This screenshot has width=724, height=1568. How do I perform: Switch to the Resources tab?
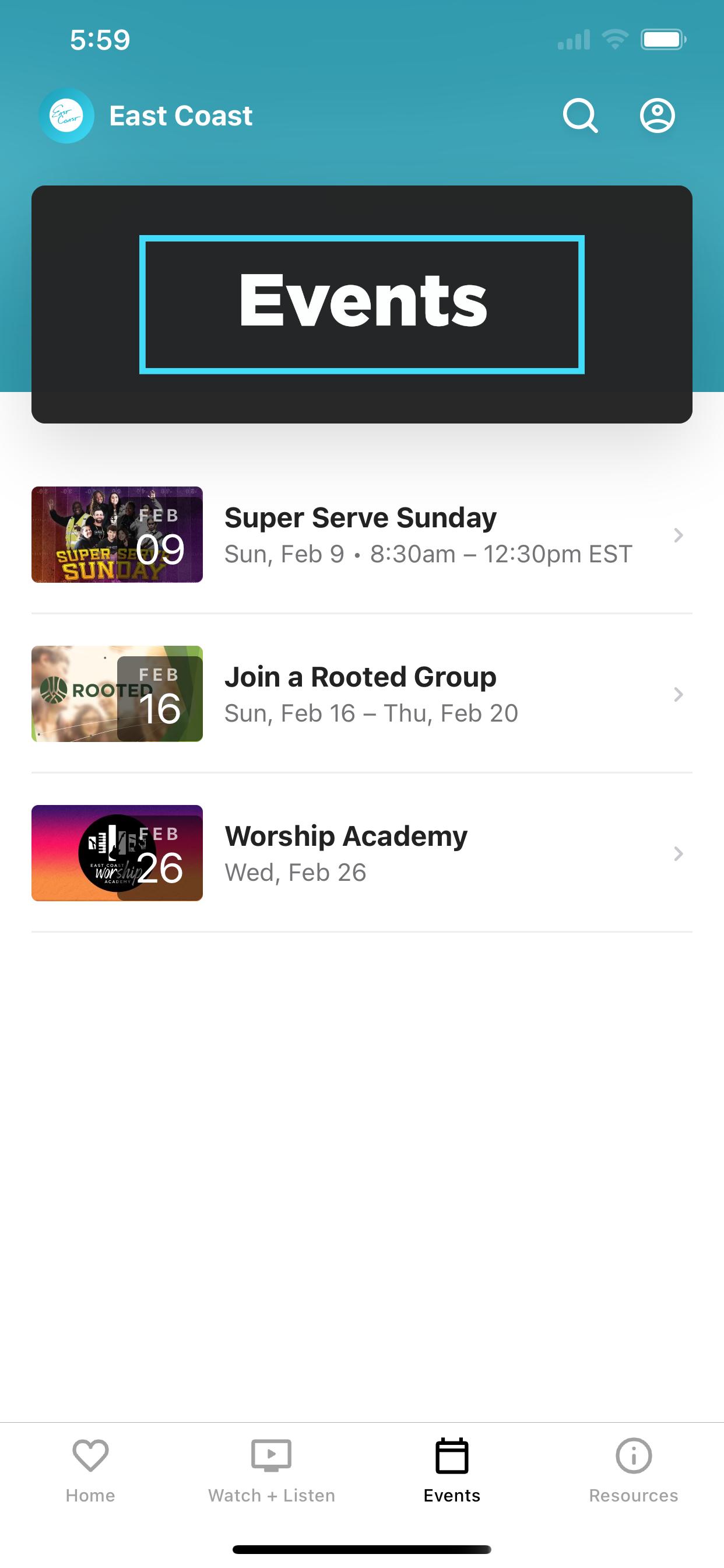click(x=633, y=1471)
